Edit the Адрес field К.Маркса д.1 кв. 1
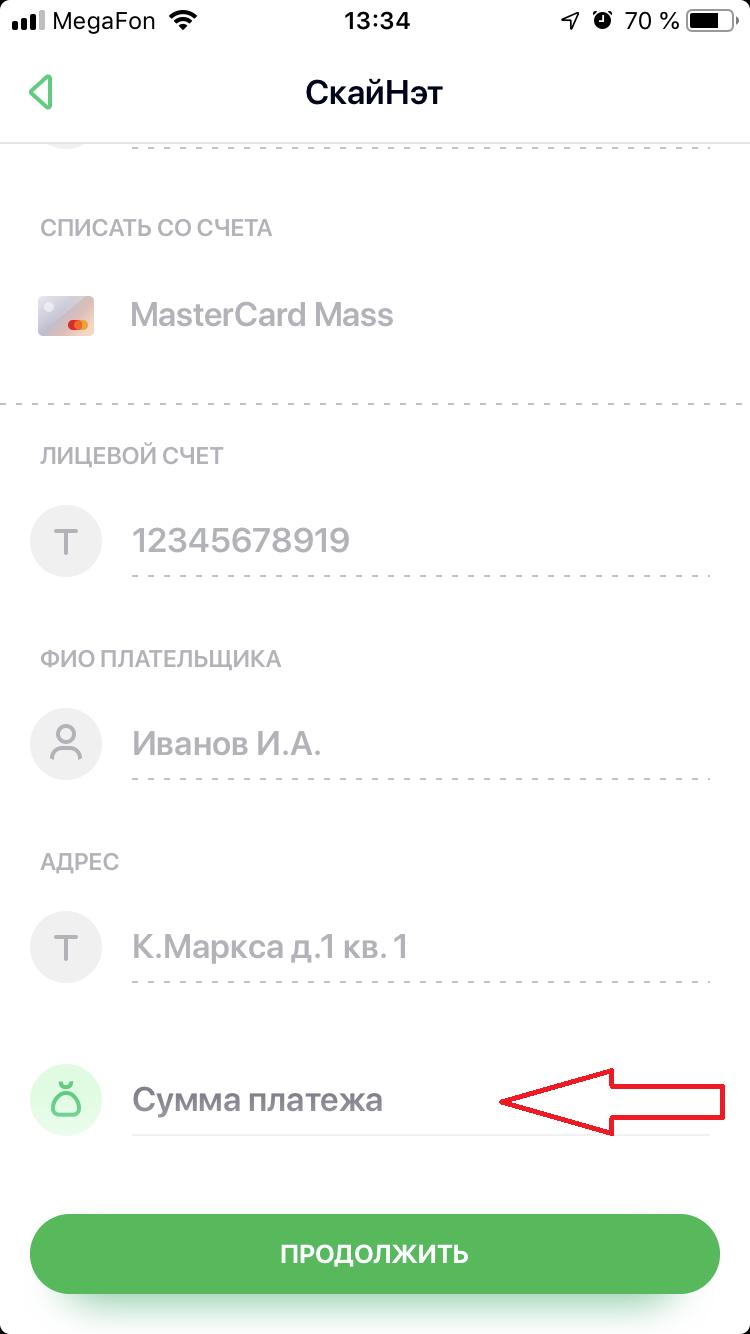 (420, 947)
